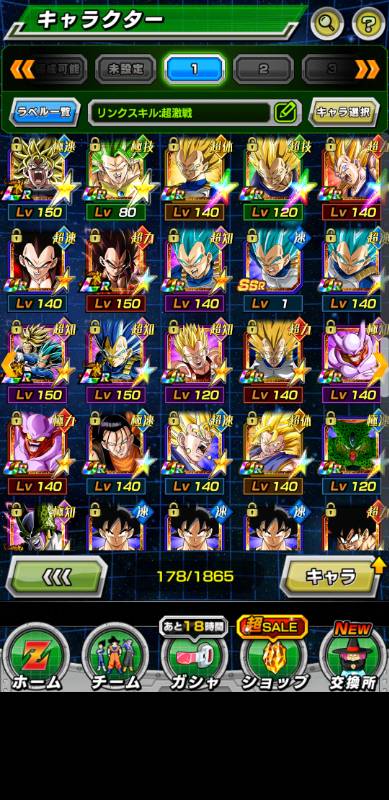Screen dimensions: 389x800
Task: Tap the yellow キャラ button
Action: point(331,577)
